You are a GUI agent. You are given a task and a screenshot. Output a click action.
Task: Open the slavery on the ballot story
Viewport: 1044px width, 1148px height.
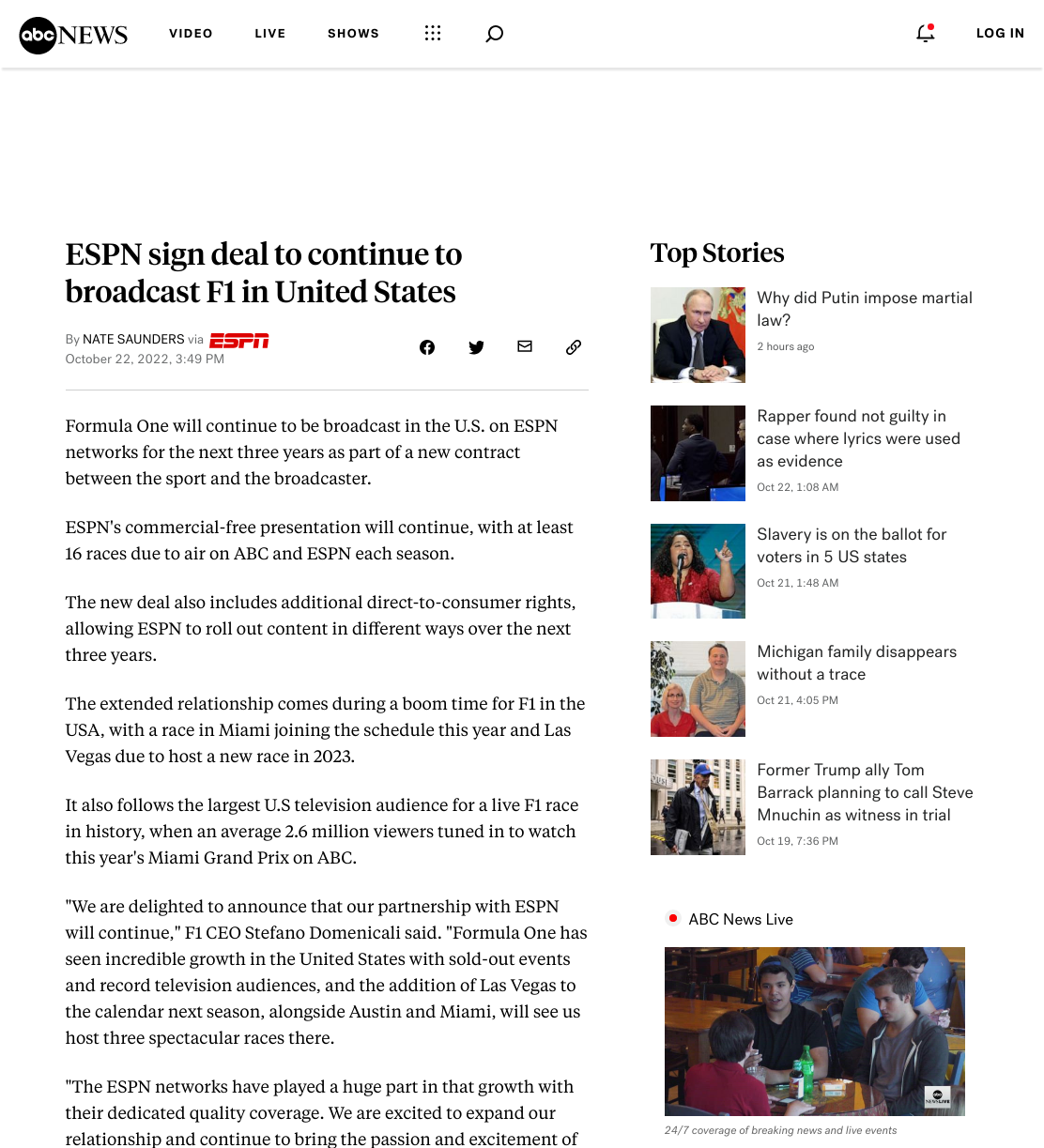click(x=852, y=545)
